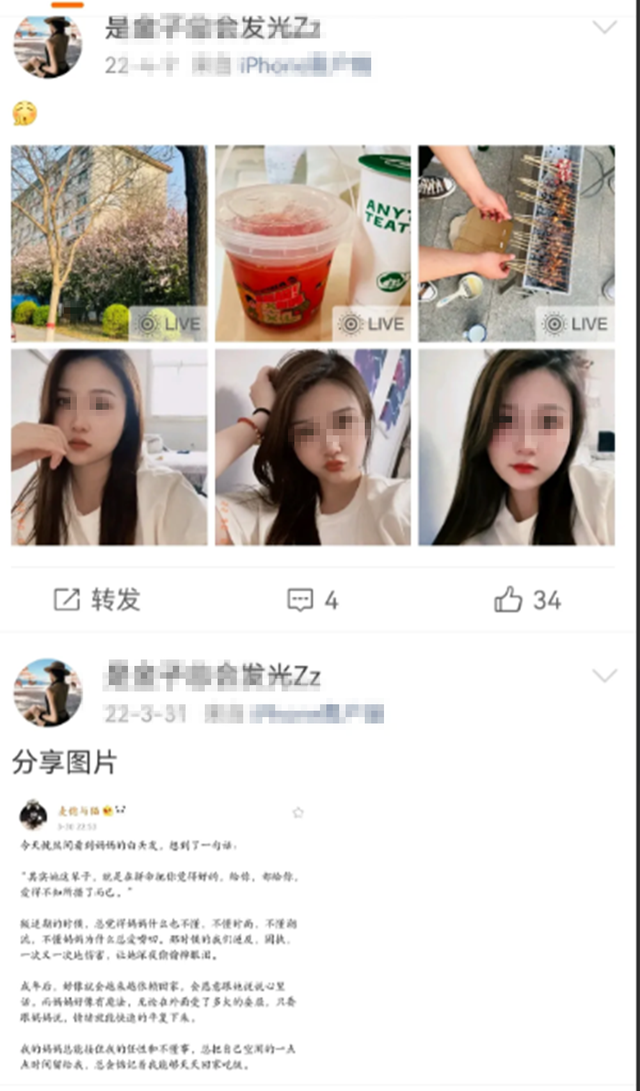
Task: Open the barbecue skewers grill photo
Action: point(516,244)
